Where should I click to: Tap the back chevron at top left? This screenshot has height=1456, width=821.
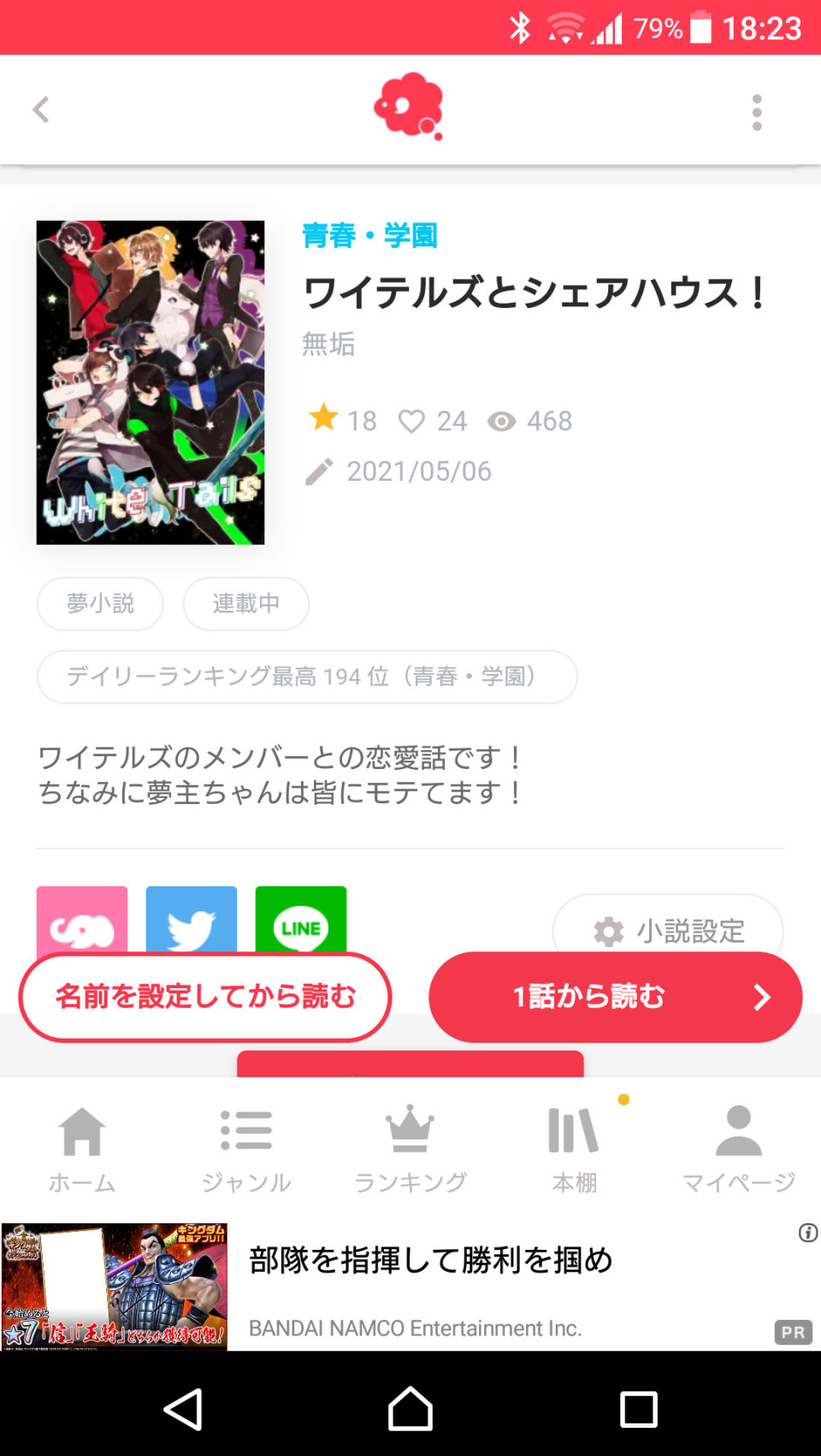[x=41, y=109]
